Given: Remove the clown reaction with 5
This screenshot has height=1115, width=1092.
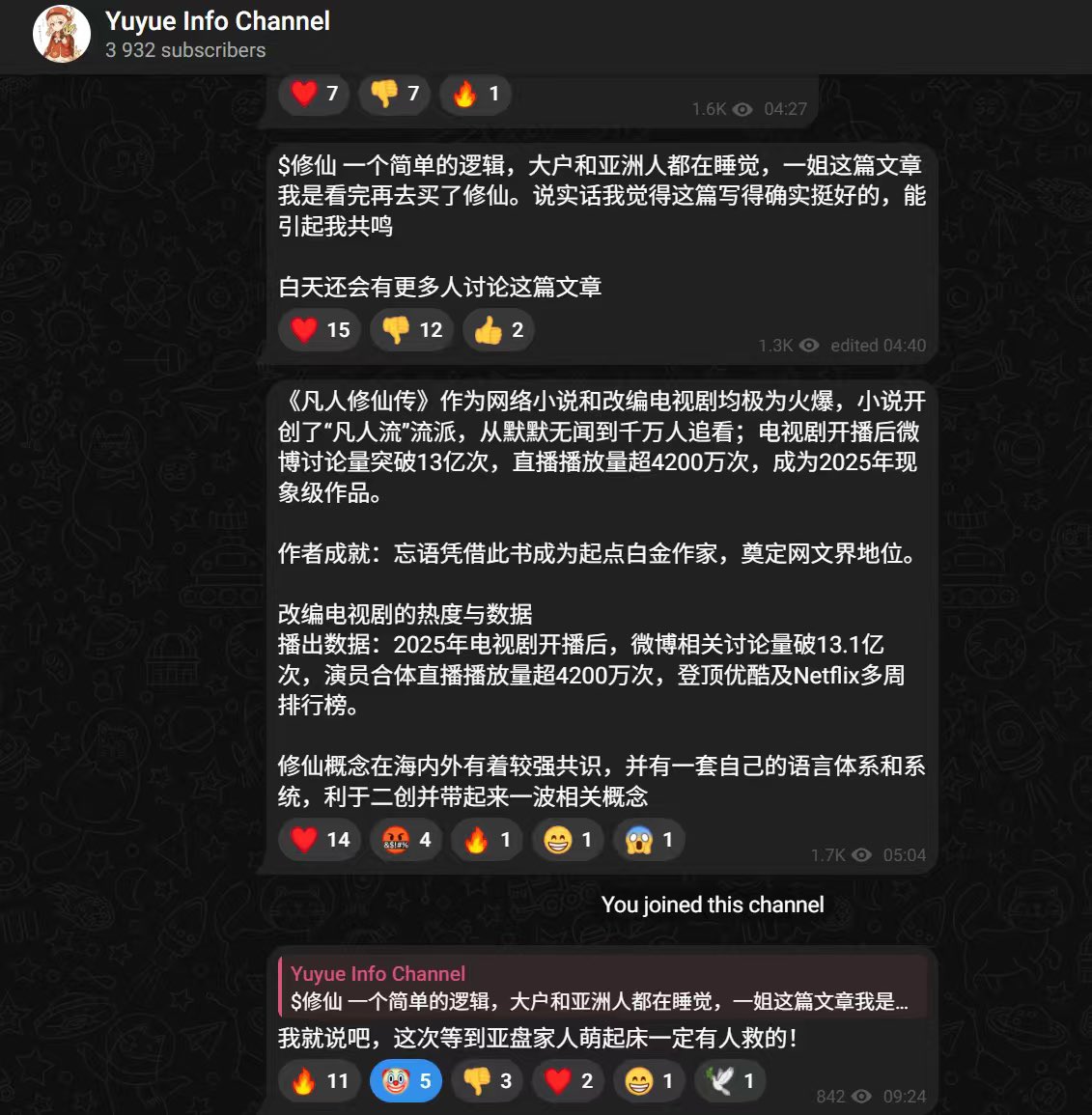Looking at the screenshot, I should pos(406,1081).
